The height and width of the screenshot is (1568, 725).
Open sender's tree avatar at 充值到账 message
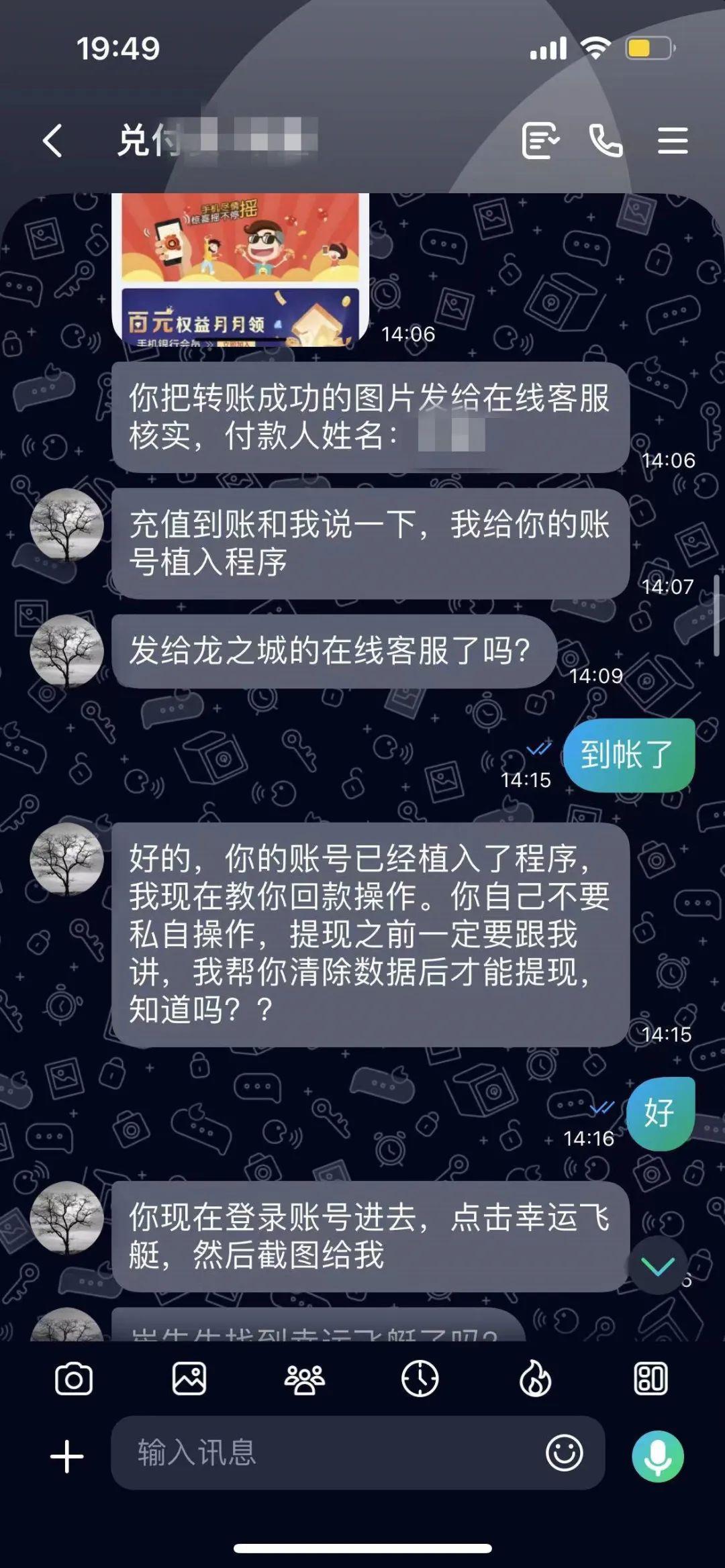[67, 525]
